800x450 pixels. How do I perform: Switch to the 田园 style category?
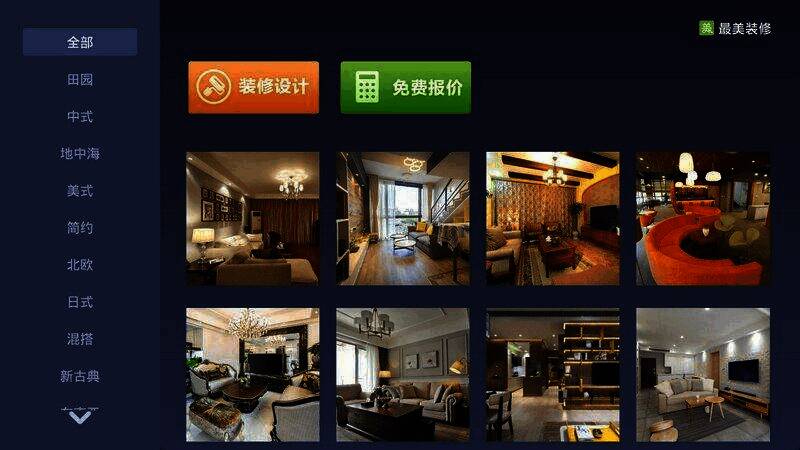pos(80,79)
